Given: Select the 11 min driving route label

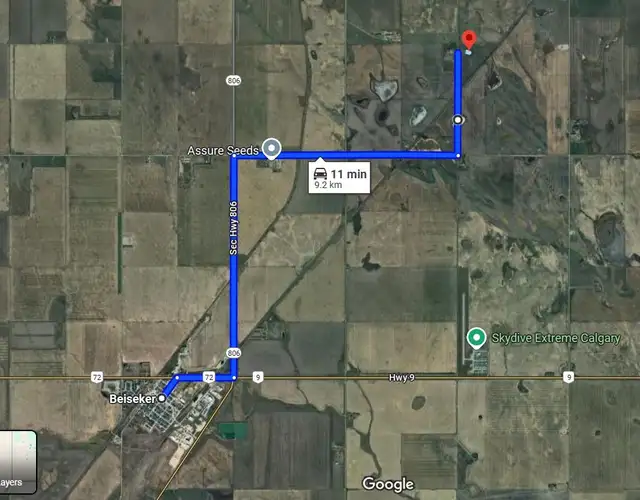Looking at the screenshot, I should (341, 177).
